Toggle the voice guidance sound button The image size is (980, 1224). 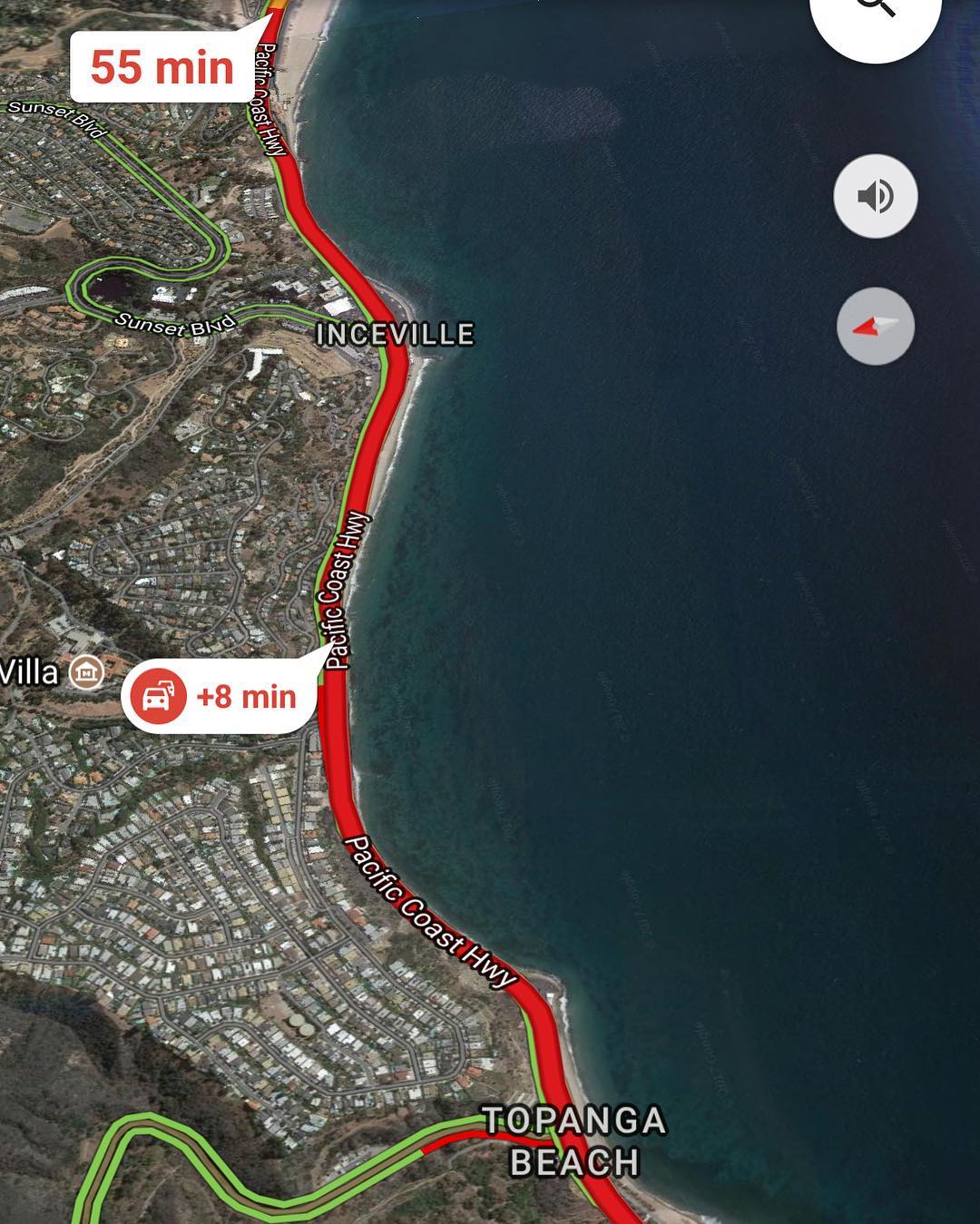click(x=876, y=196)
